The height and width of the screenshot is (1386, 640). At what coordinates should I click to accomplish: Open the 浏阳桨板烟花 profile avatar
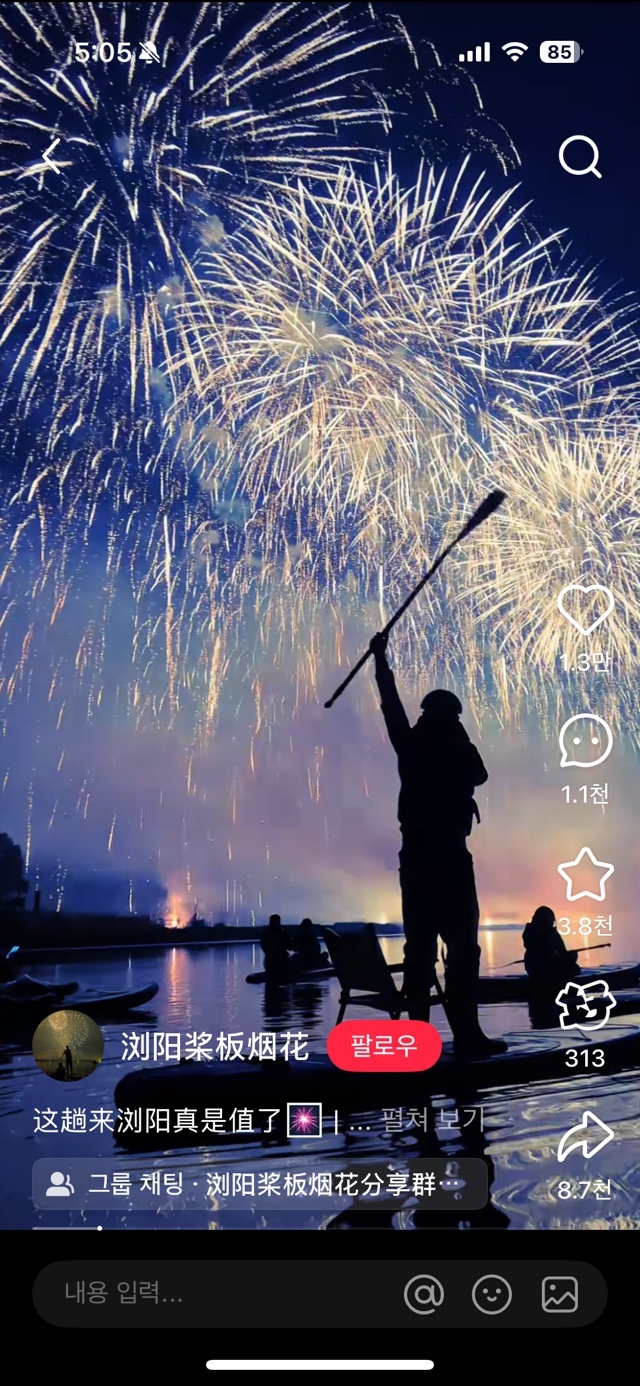68,1046
